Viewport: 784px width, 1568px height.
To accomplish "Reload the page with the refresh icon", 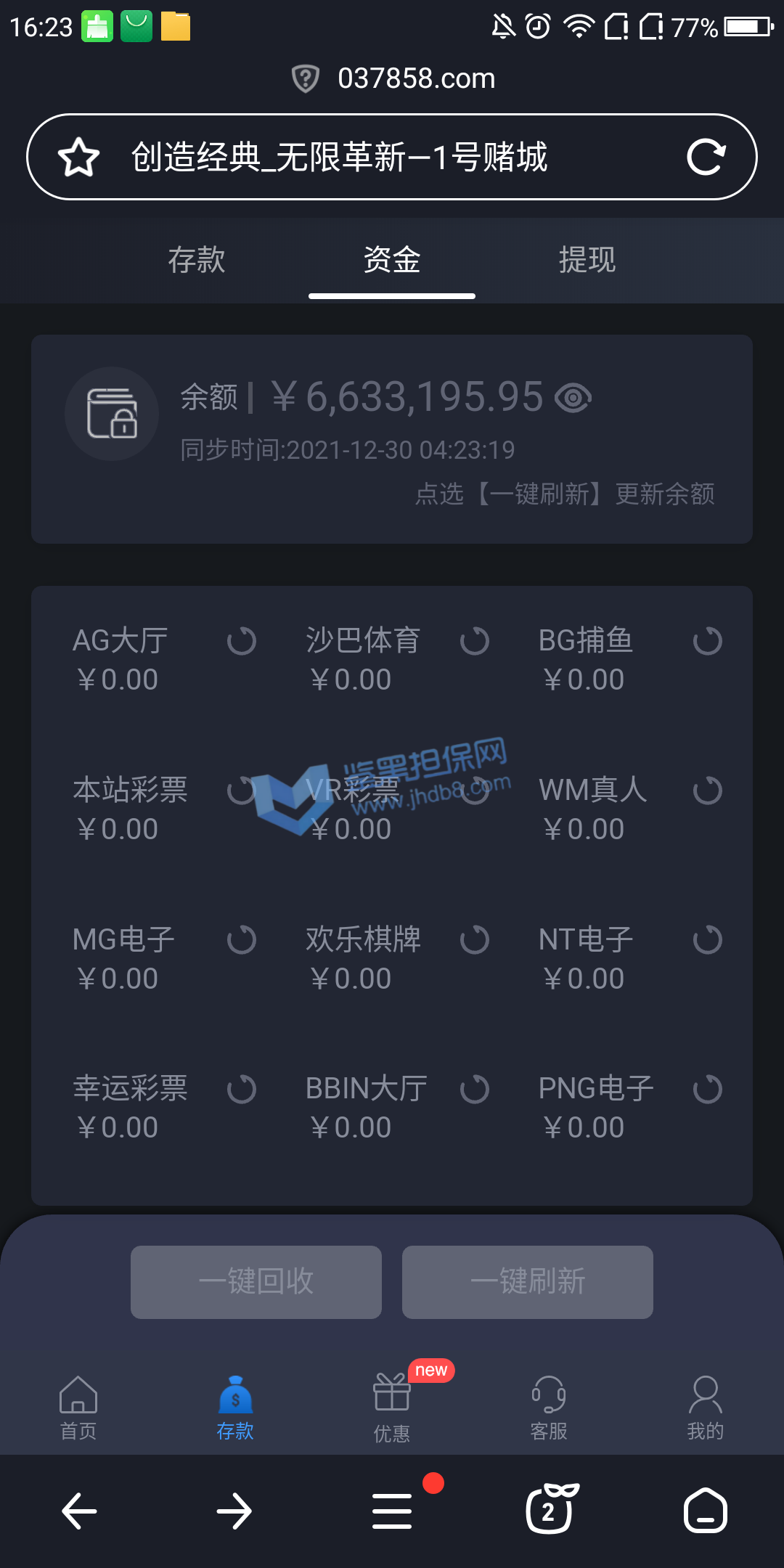I will 706,157.
